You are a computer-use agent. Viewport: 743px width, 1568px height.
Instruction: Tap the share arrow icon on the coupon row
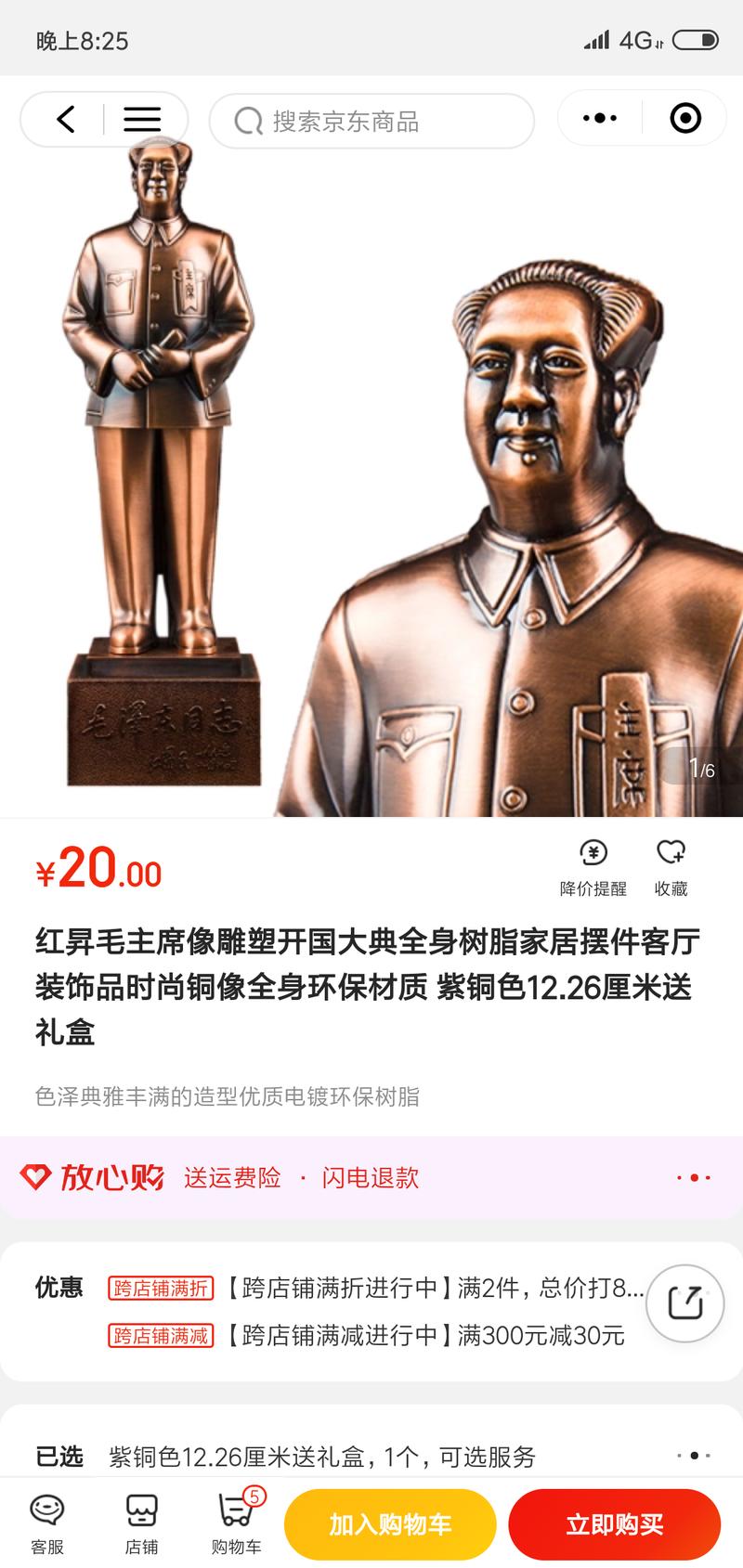[684, 1303]
